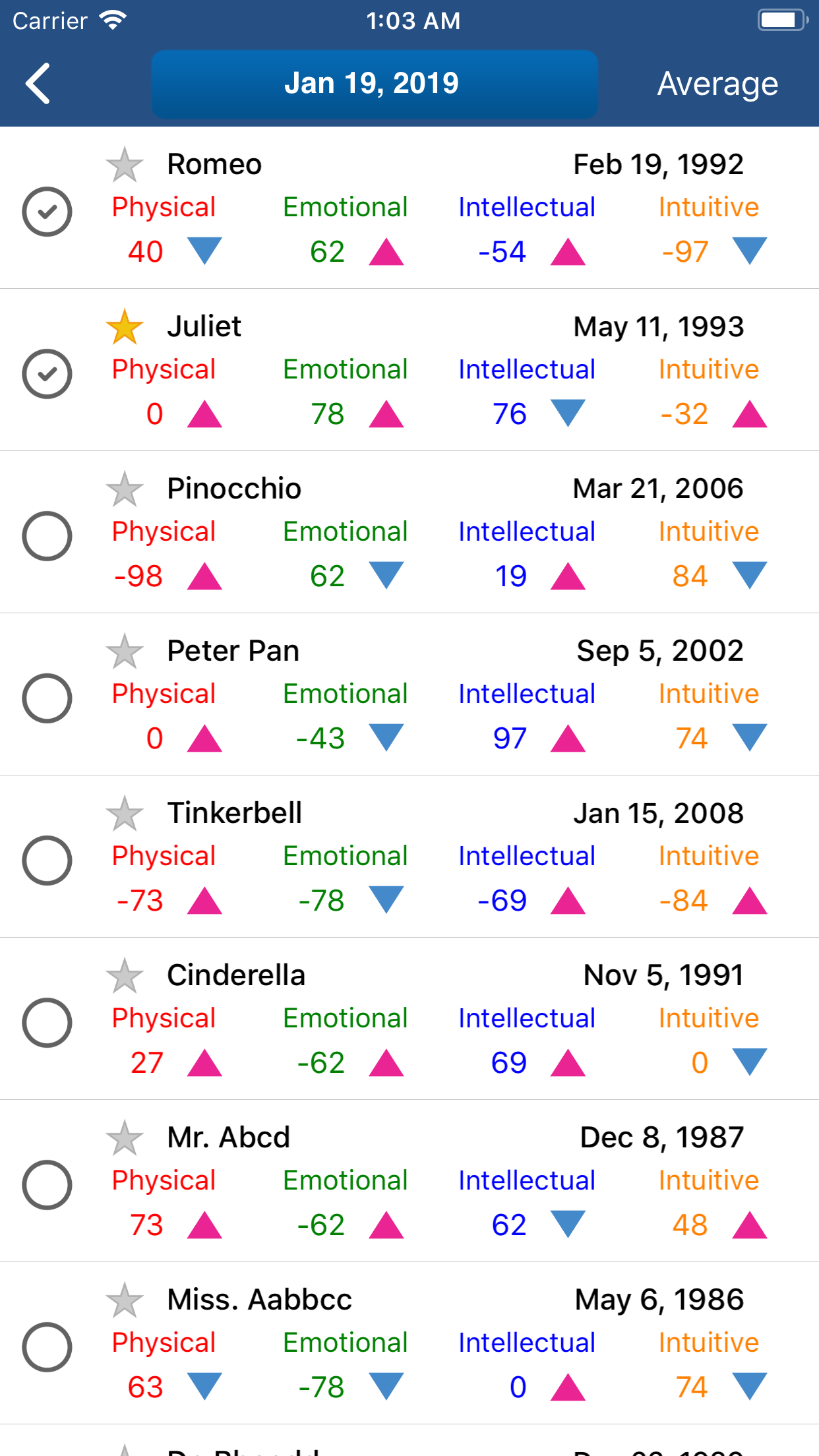
Task: Click the star icon next to Romeo
Action: [125, 165]
